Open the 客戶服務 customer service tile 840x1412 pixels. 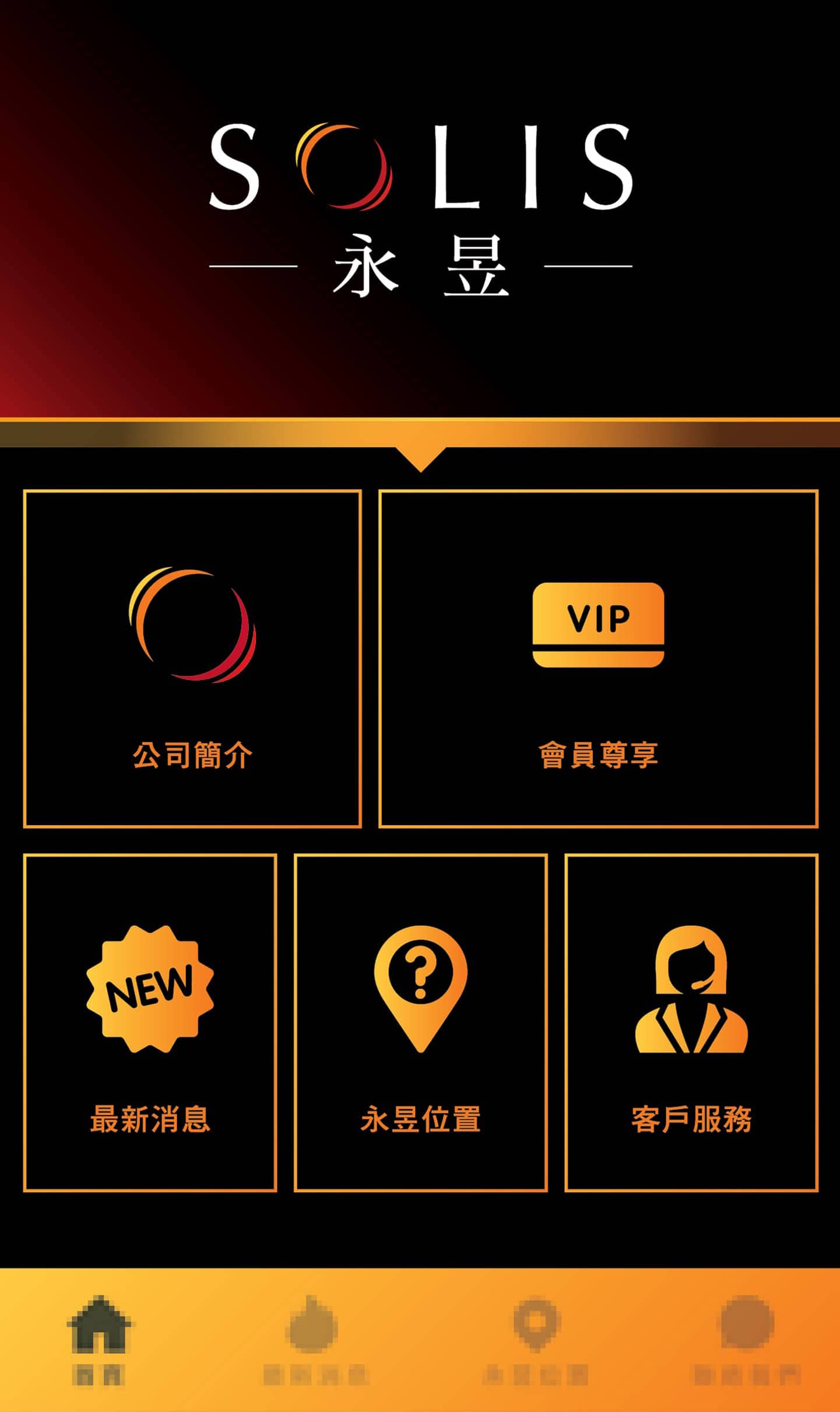[x=691, y=1023]
